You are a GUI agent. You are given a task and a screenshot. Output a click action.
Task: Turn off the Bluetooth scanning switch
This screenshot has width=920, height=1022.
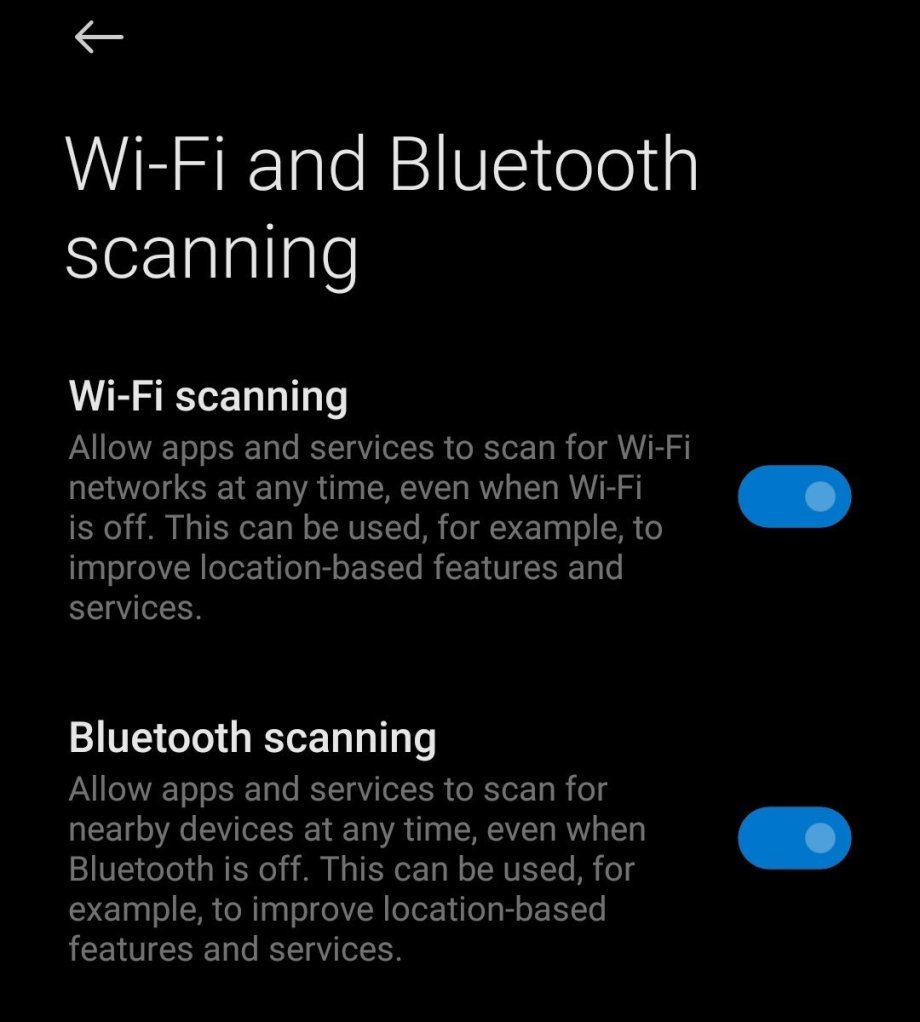click(794, 838)
